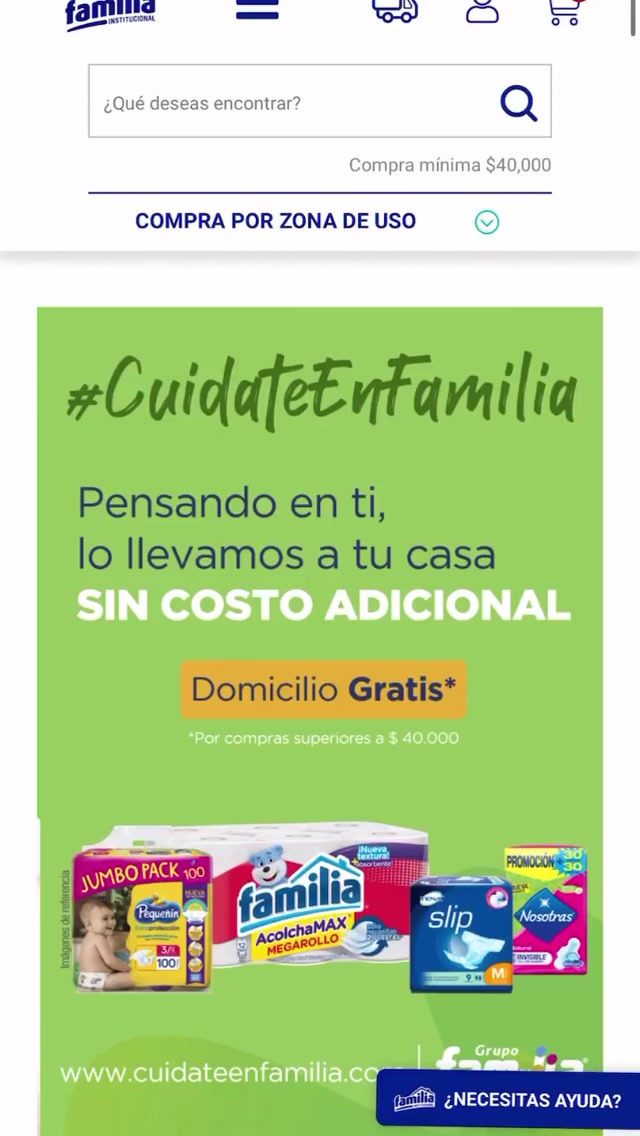Open the delivery truck icon

click(395, 11)
